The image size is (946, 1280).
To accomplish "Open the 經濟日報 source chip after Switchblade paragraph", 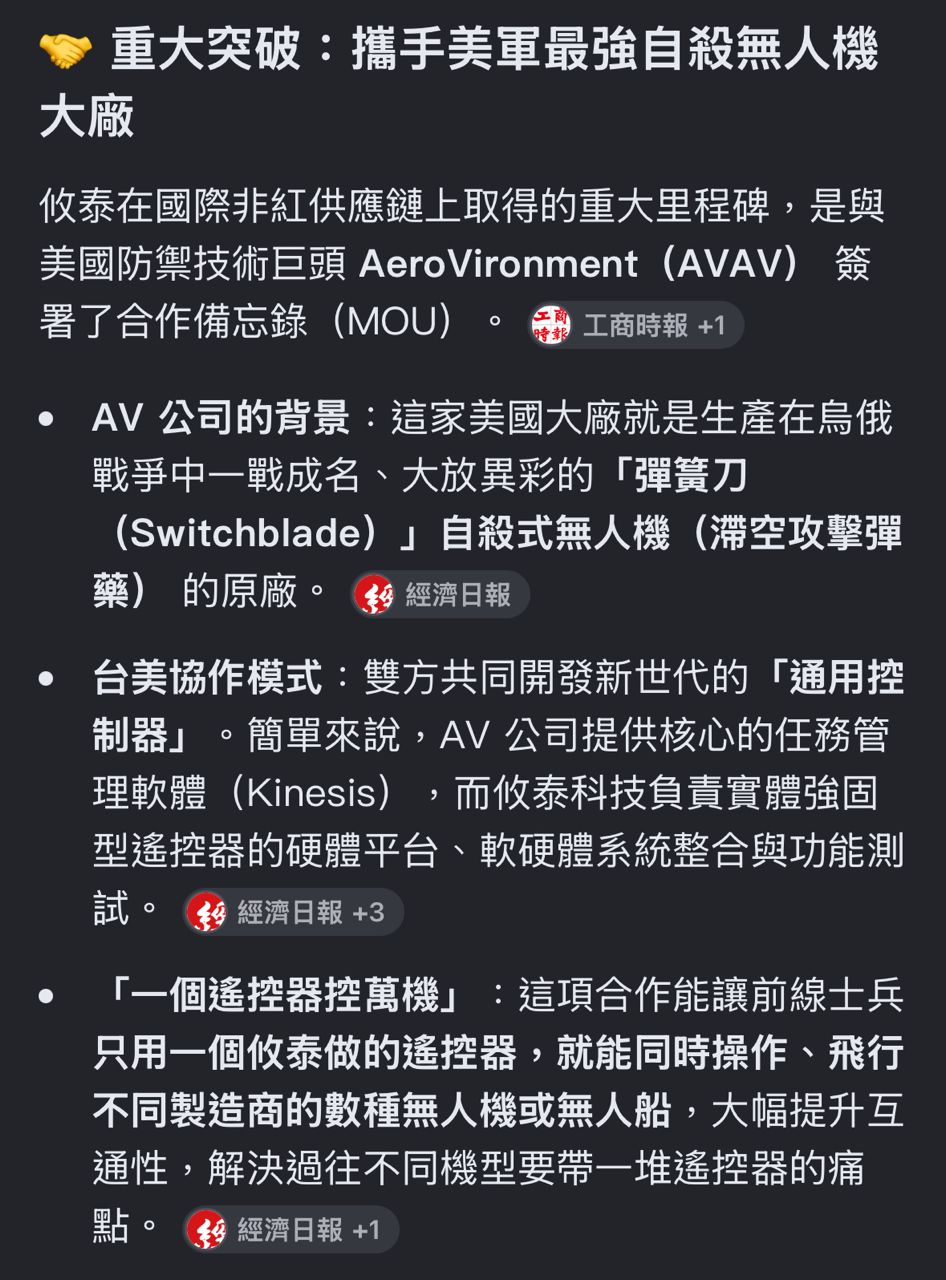I will [440, 594].
